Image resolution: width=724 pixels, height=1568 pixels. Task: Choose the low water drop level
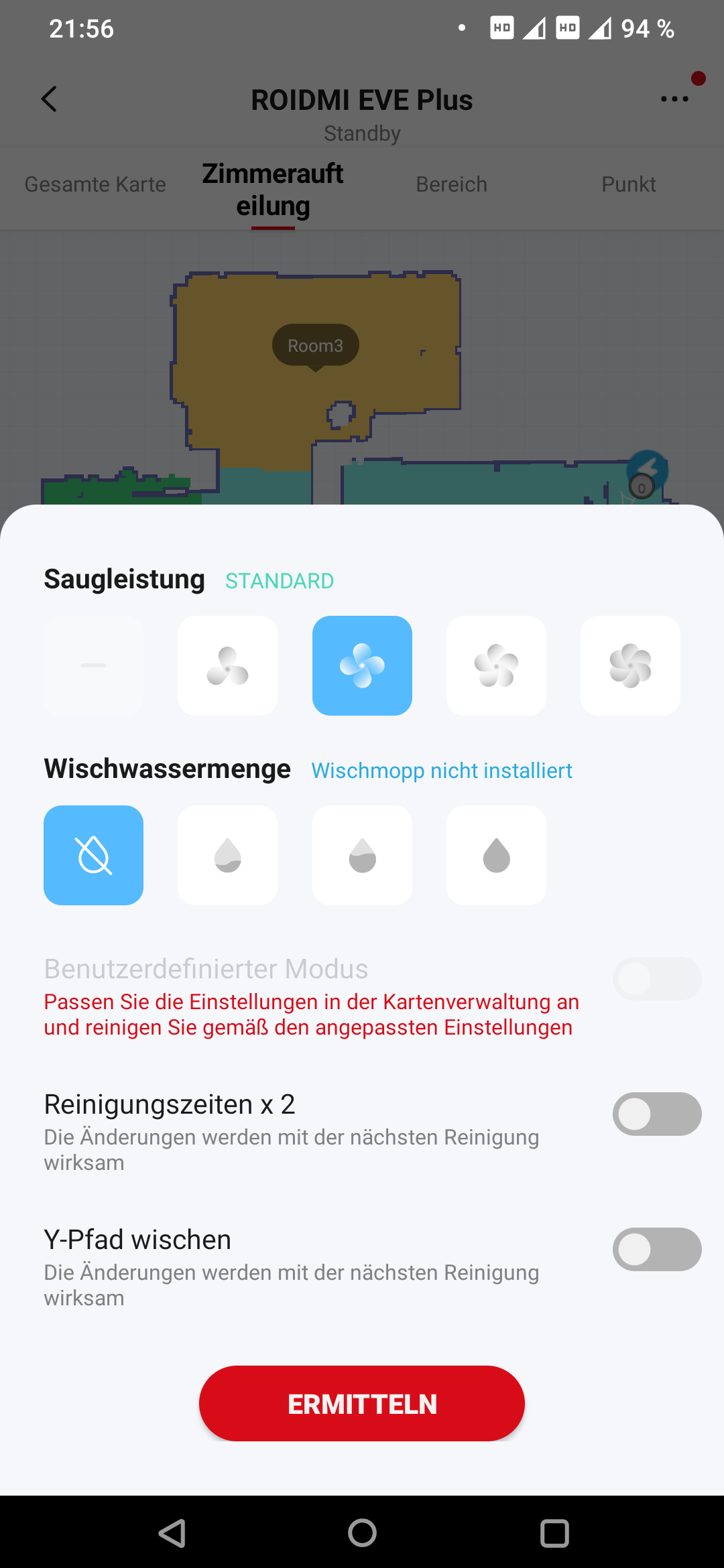coord(228,855)
